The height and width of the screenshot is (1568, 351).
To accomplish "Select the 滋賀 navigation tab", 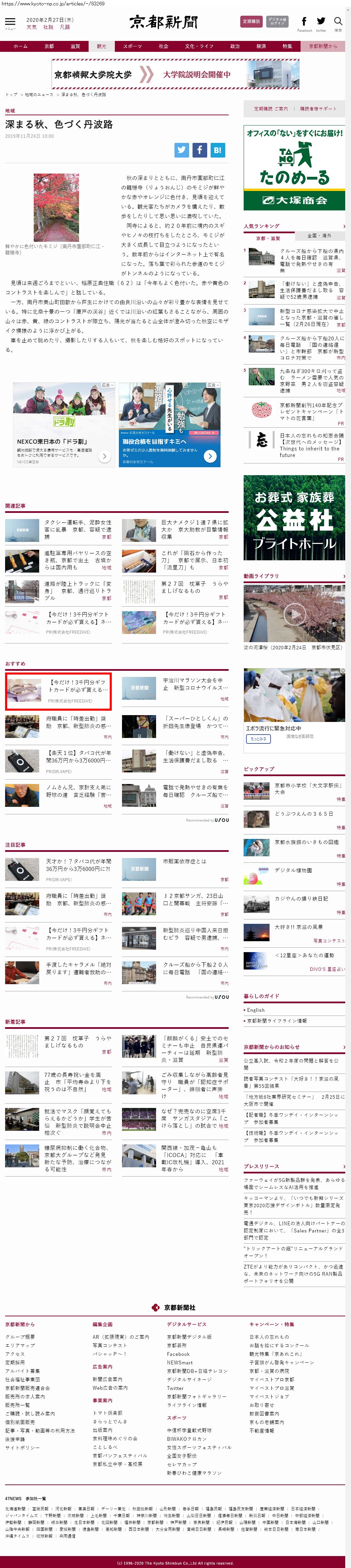I will coord(75,46).
